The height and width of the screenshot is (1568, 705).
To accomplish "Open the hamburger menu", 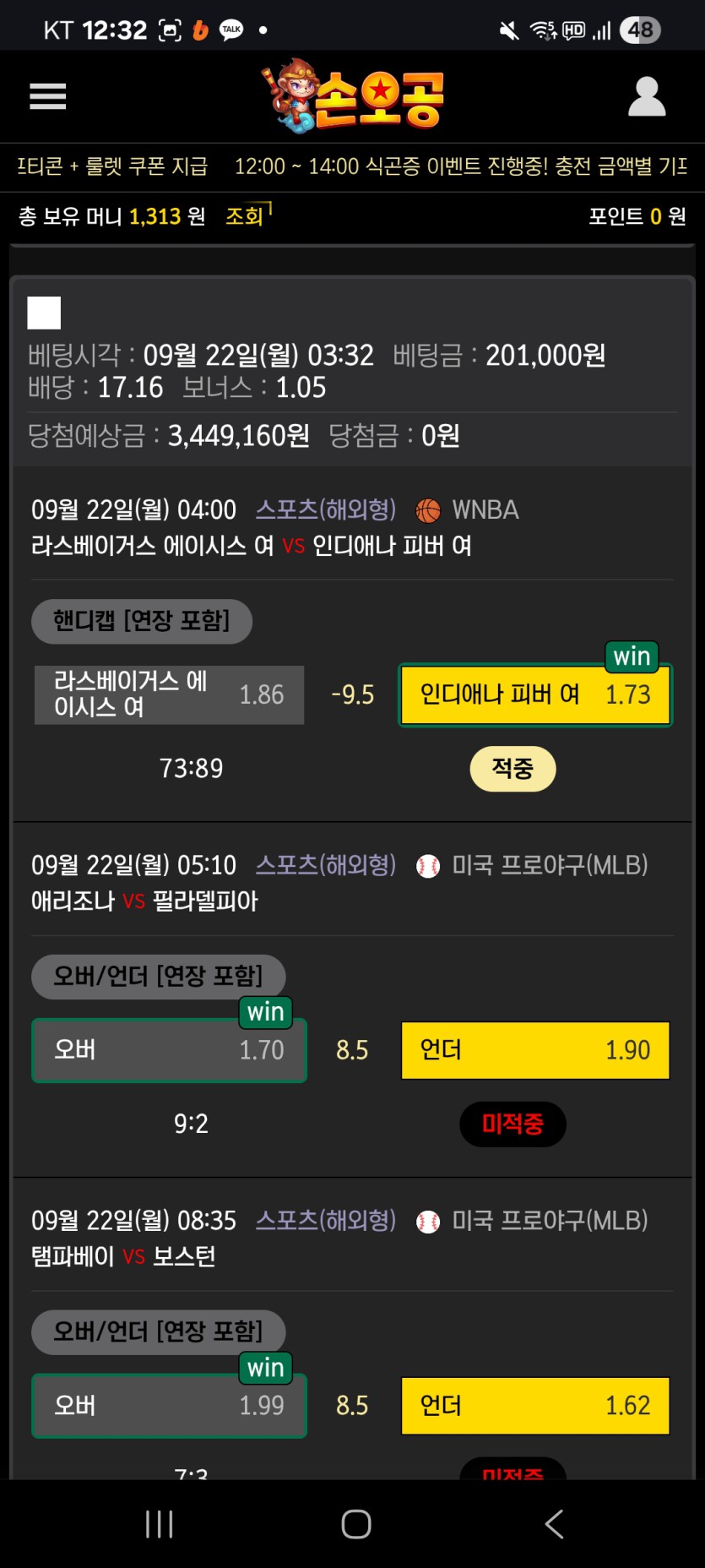I will coord(48,96).
